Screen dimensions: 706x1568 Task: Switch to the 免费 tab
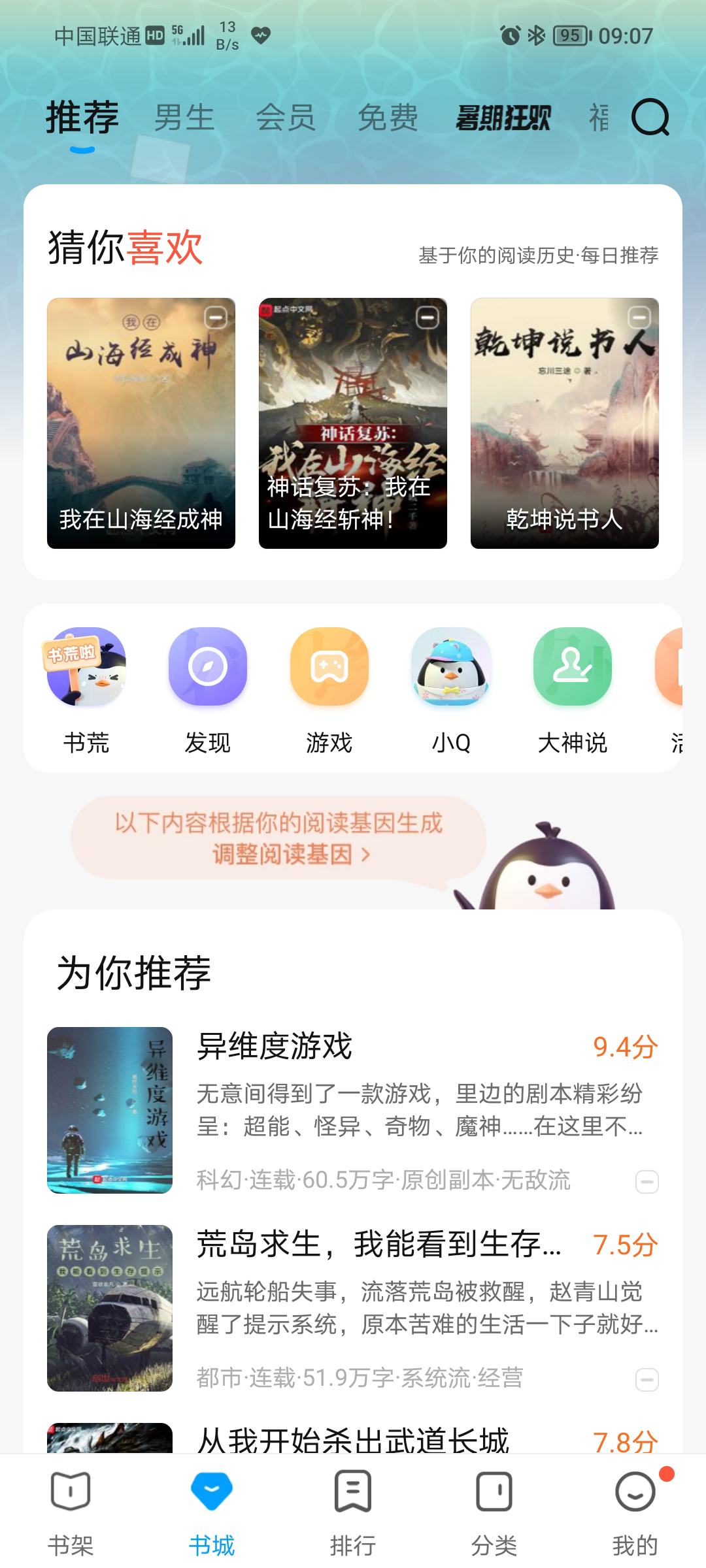pos(388,118)
